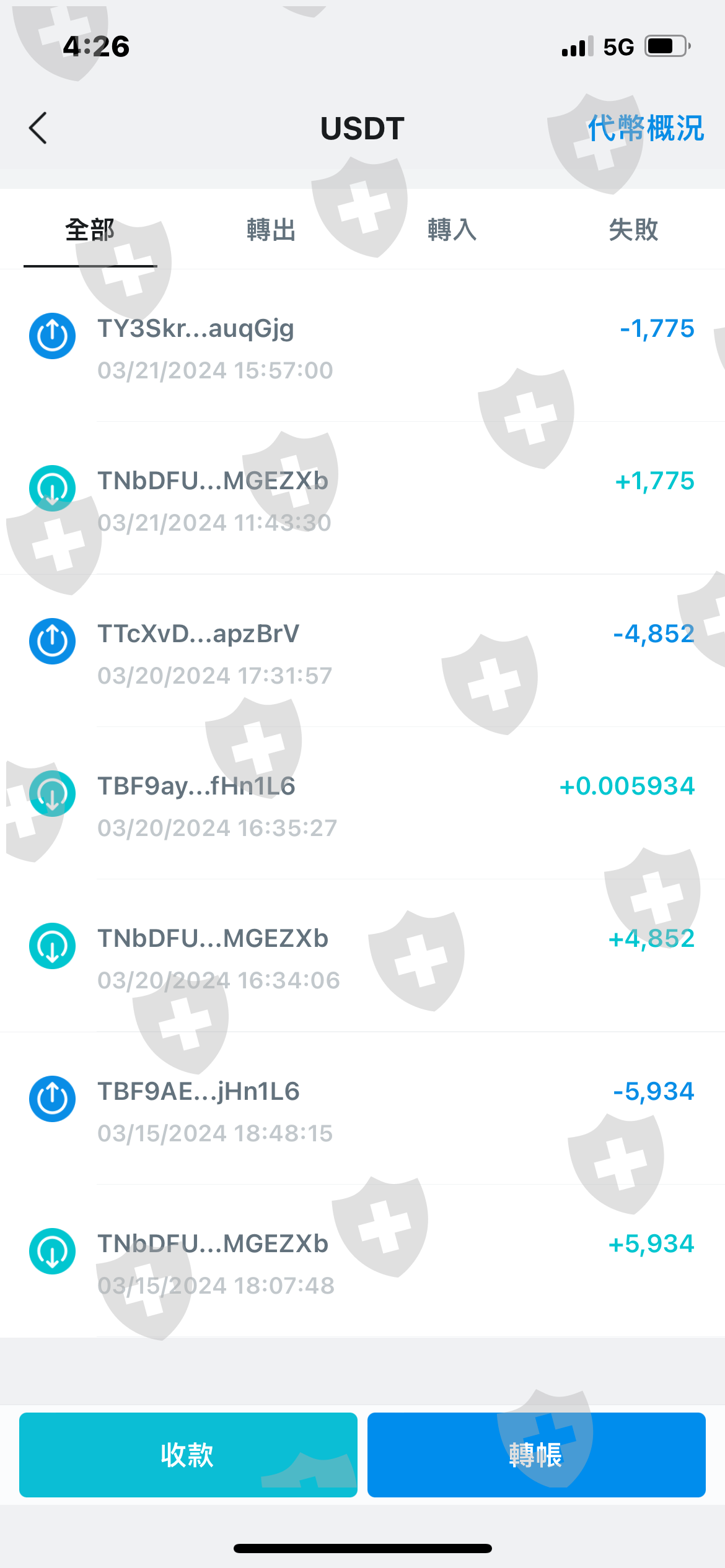Viewport: 725px width, 1568px height.
Task: Show the 失敗 failed transactions tab
Action: (633, 230)
